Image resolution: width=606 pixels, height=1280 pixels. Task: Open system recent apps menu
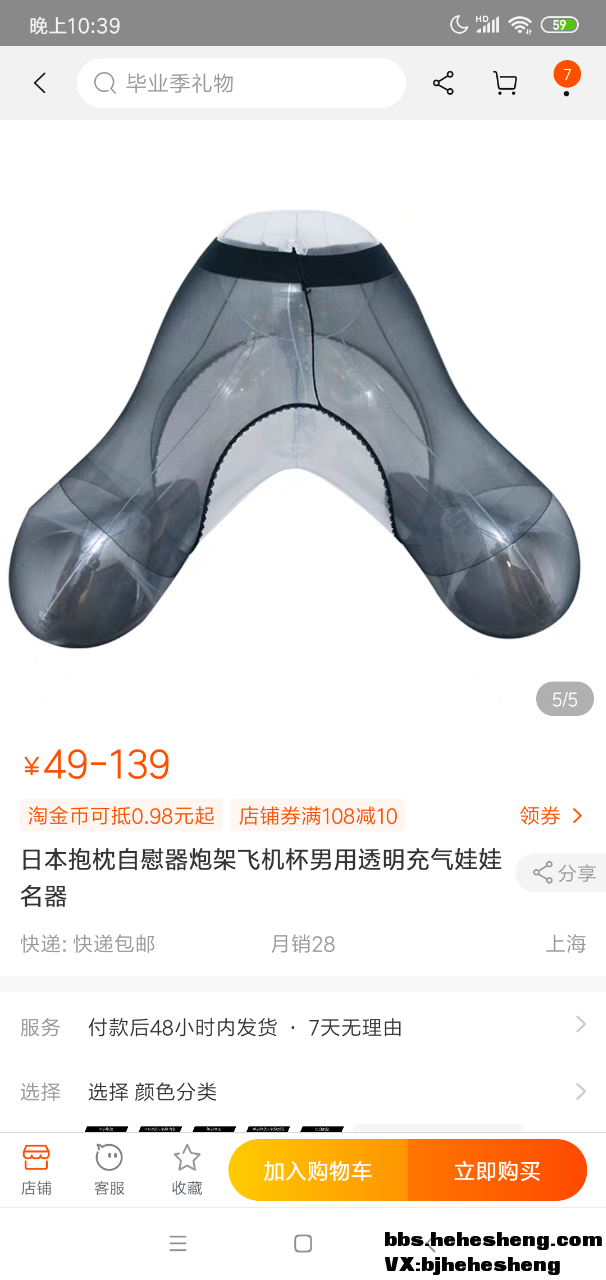pos(178,1243)
